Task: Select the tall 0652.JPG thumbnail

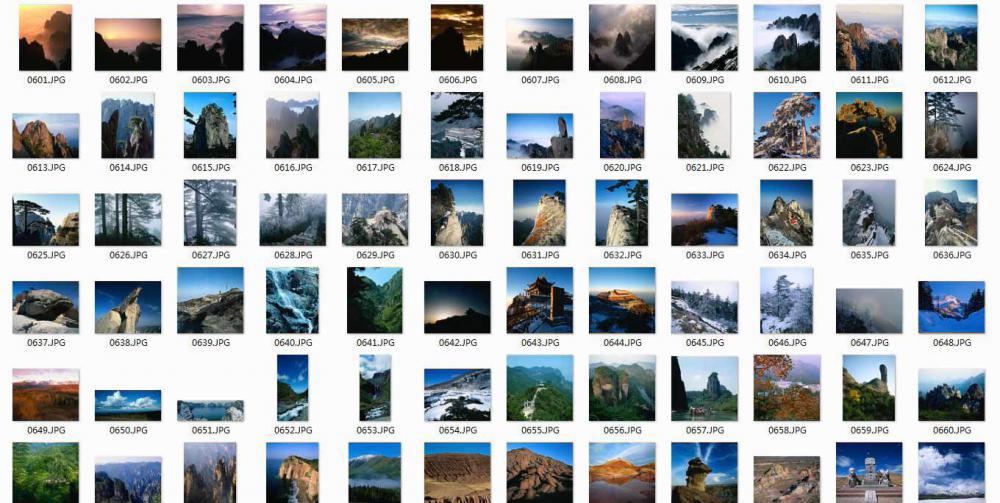Action: click(292, 387)
